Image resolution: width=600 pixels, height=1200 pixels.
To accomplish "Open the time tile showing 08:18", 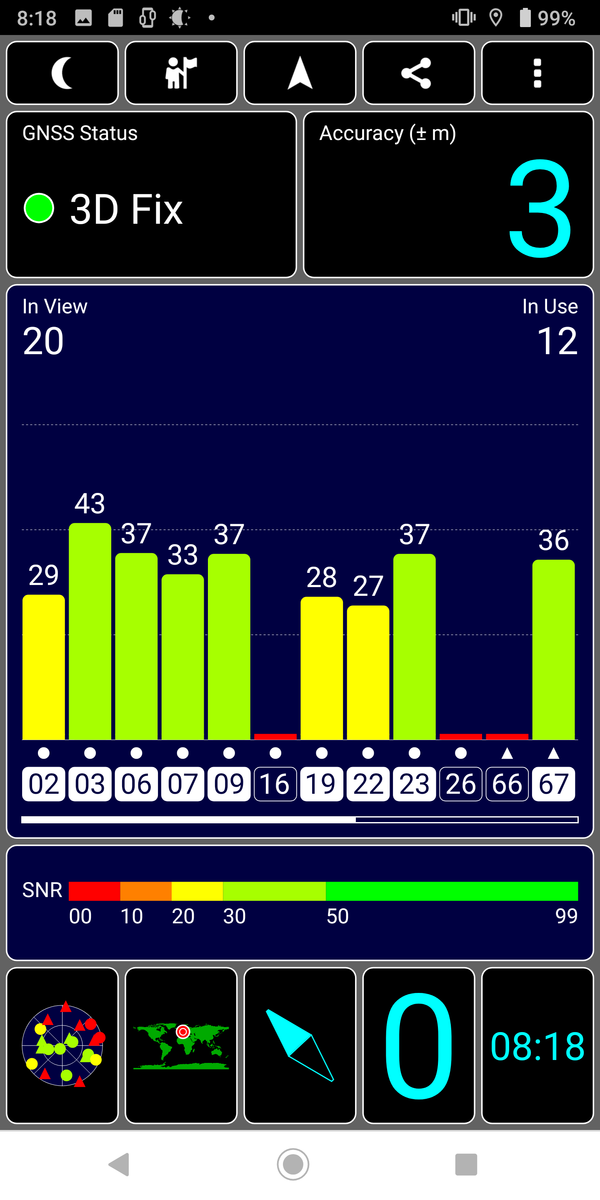I will point(537,1045).
